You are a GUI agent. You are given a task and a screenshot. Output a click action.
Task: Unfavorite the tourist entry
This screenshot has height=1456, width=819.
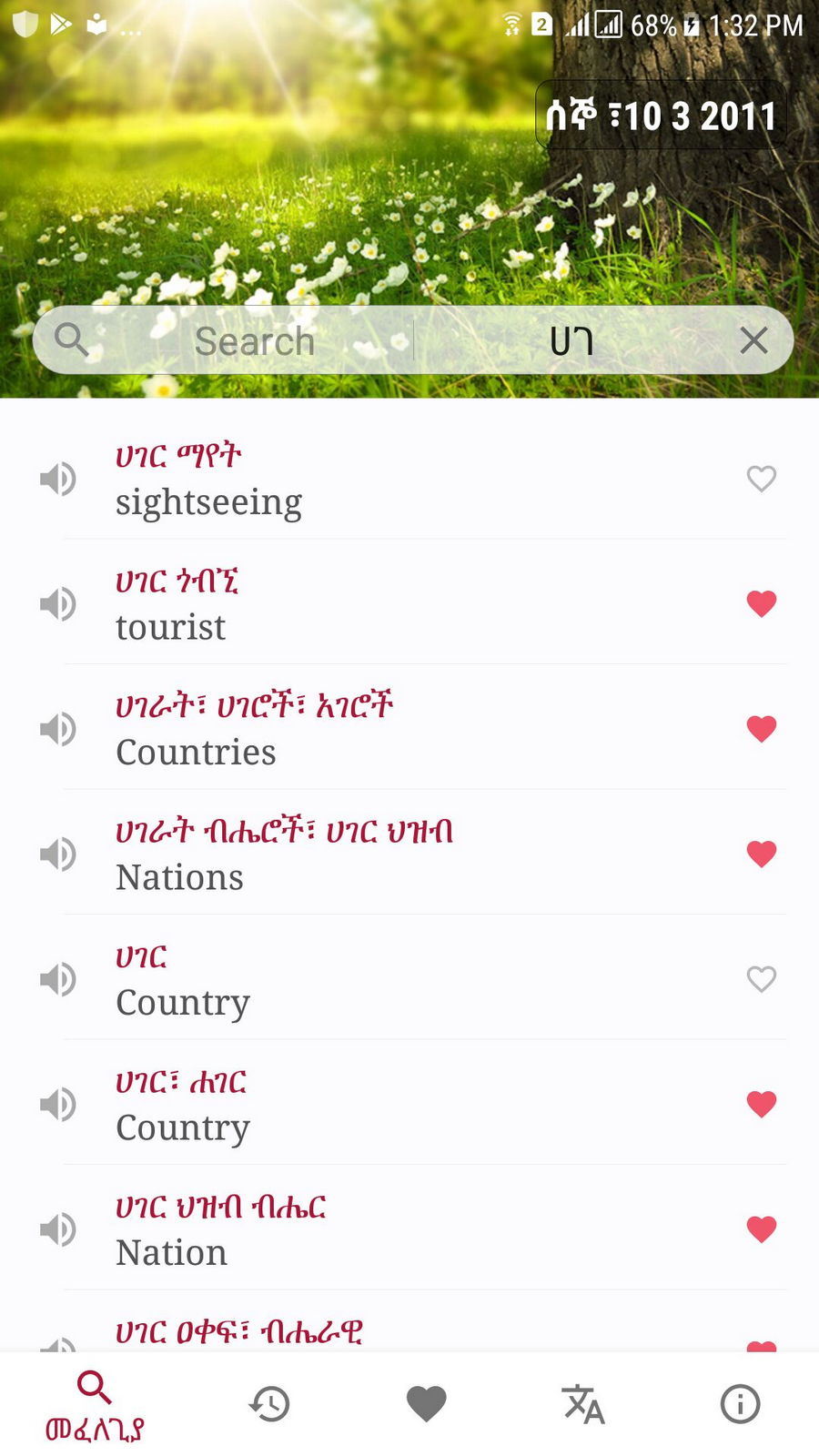point(761,603)
